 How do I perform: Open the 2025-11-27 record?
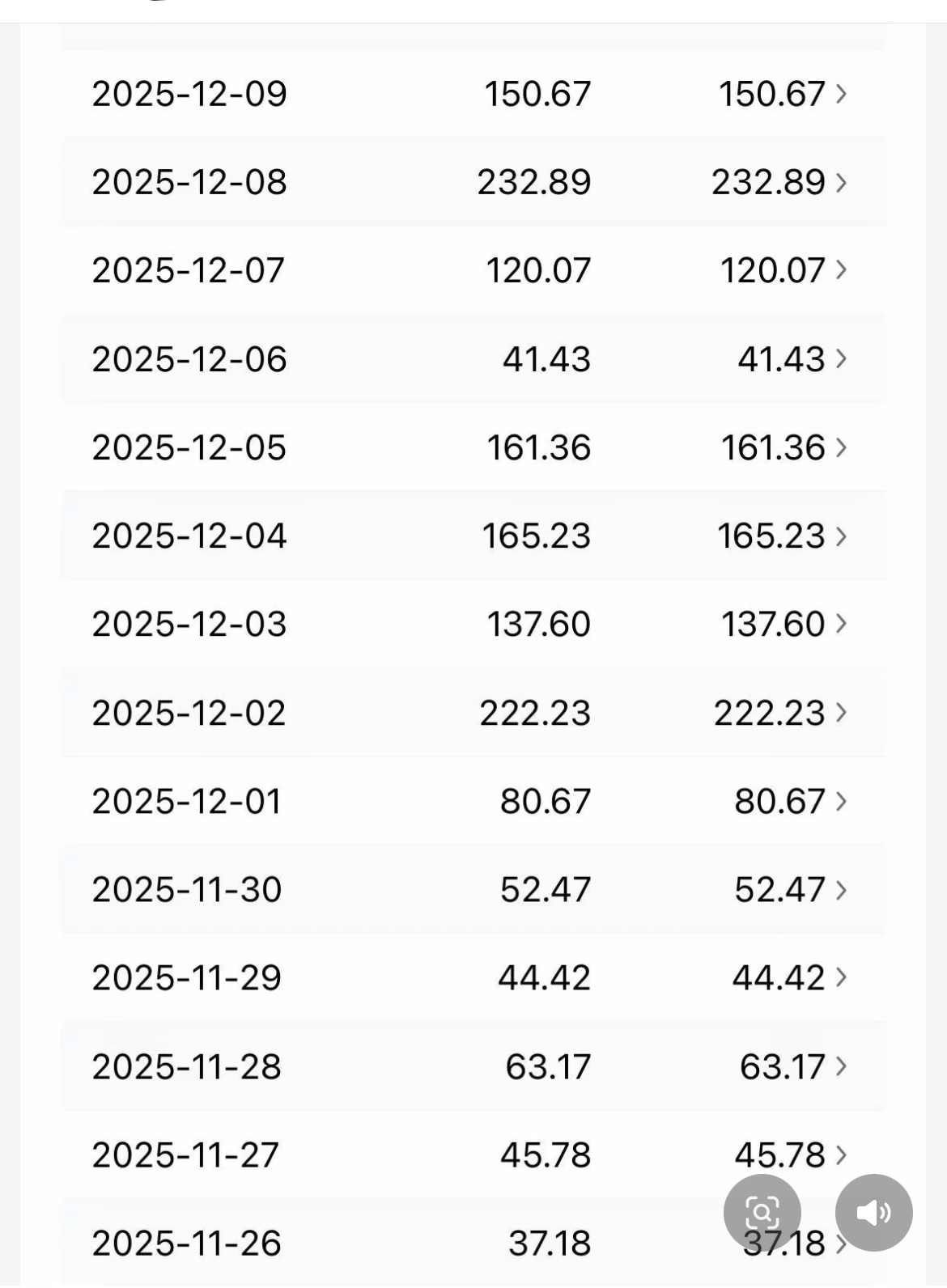click(x=473, y=1155)
